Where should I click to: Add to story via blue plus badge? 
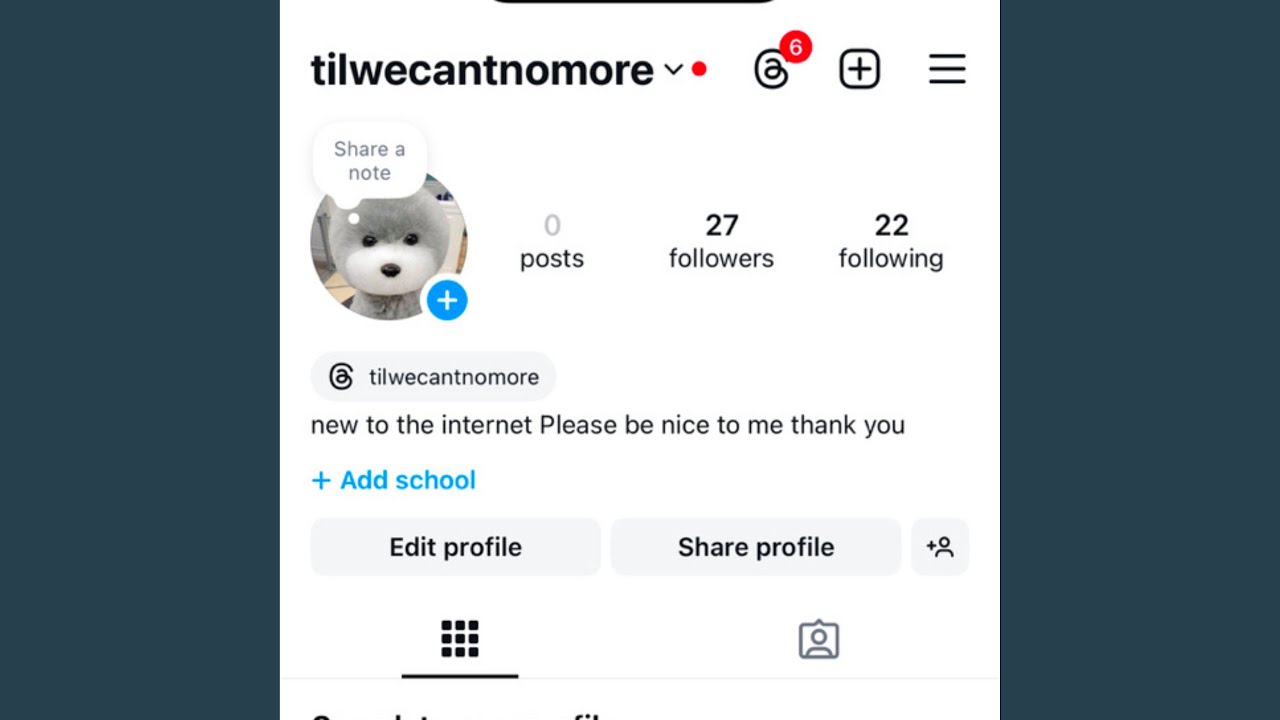(x=447, y=300)
